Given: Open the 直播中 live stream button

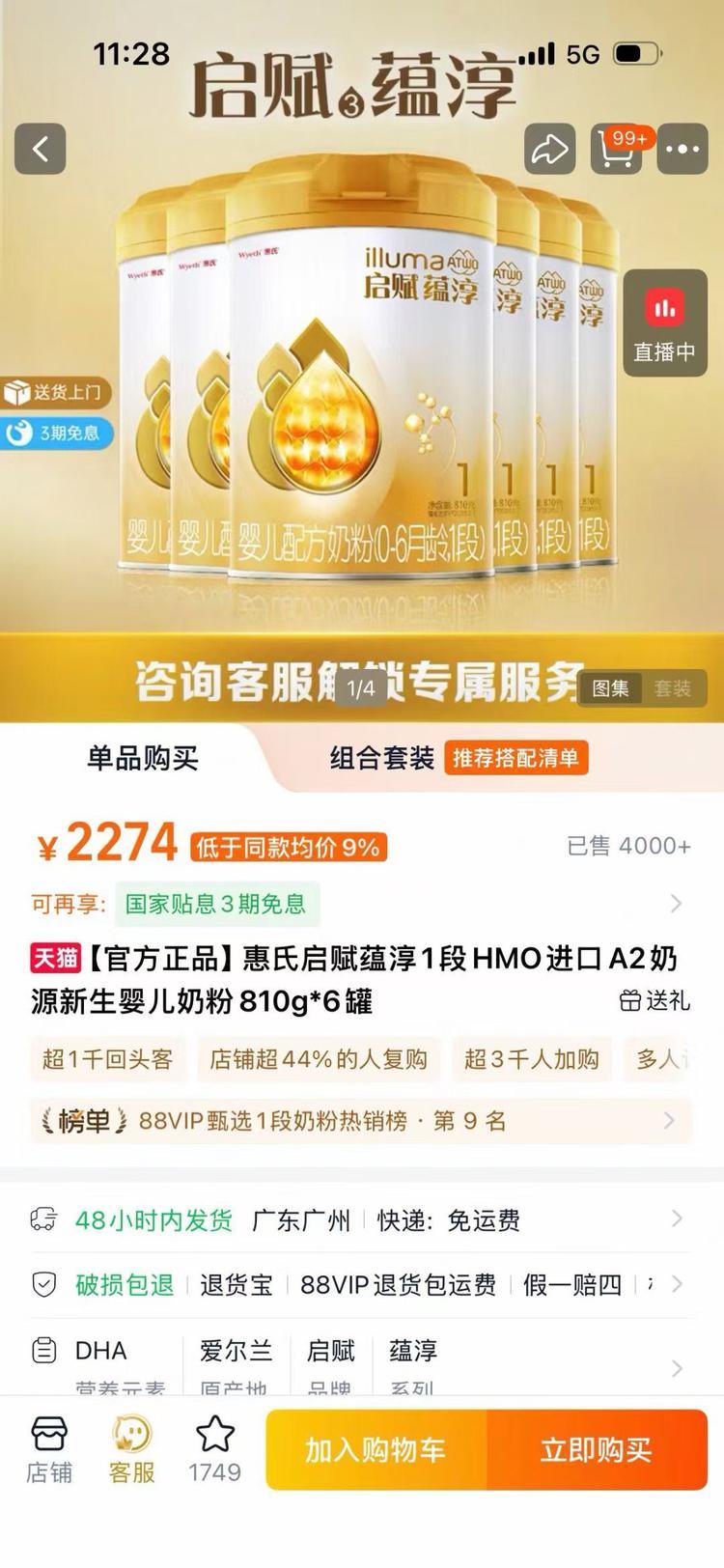Looking at the screenshot, I should pos(664,322).
